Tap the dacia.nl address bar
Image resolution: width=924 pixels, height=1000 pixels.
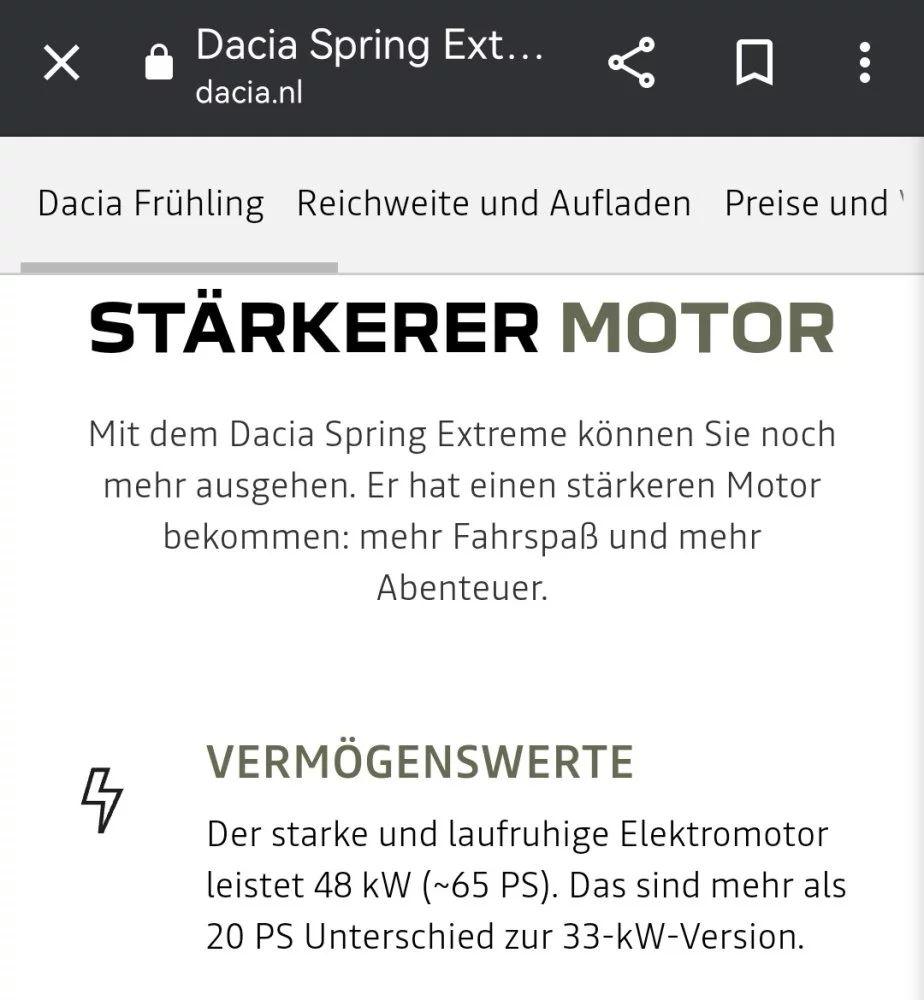pos(370,66)
